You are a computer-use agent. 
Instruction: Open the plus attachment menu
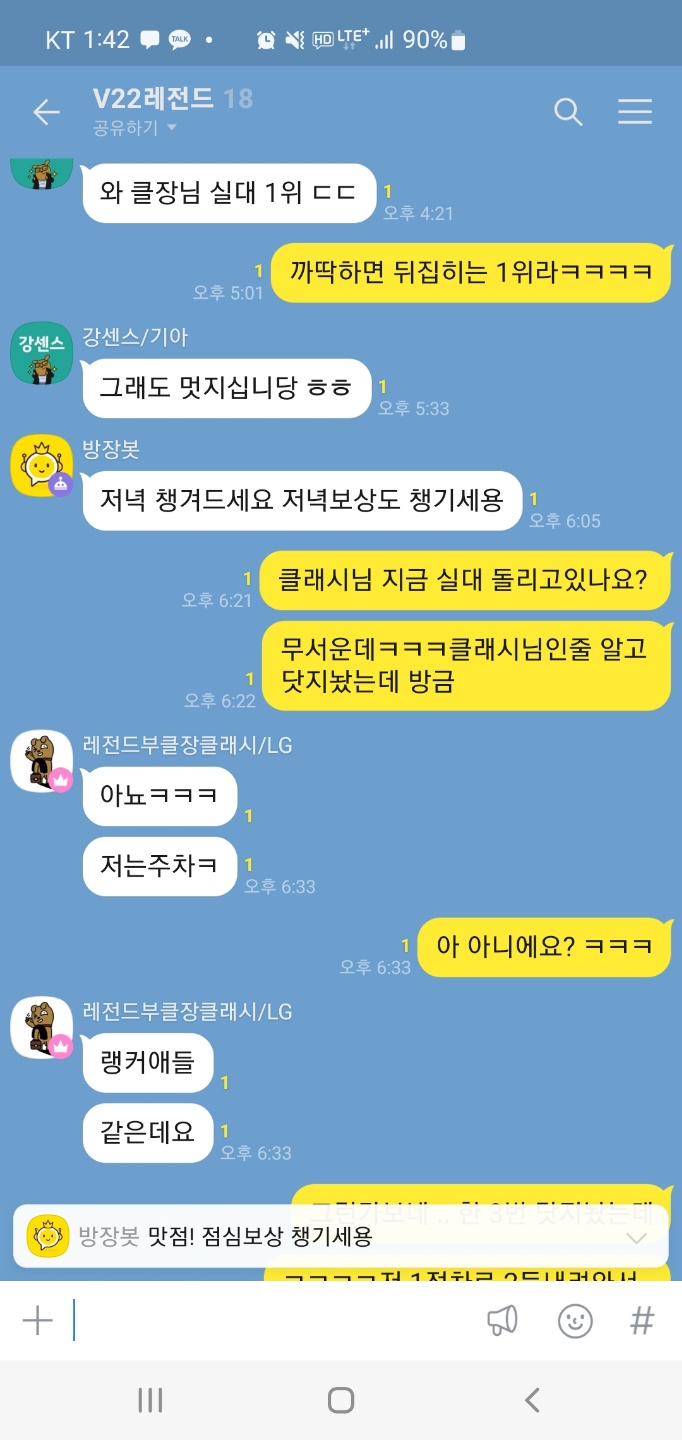click(x=37, y=1321)
